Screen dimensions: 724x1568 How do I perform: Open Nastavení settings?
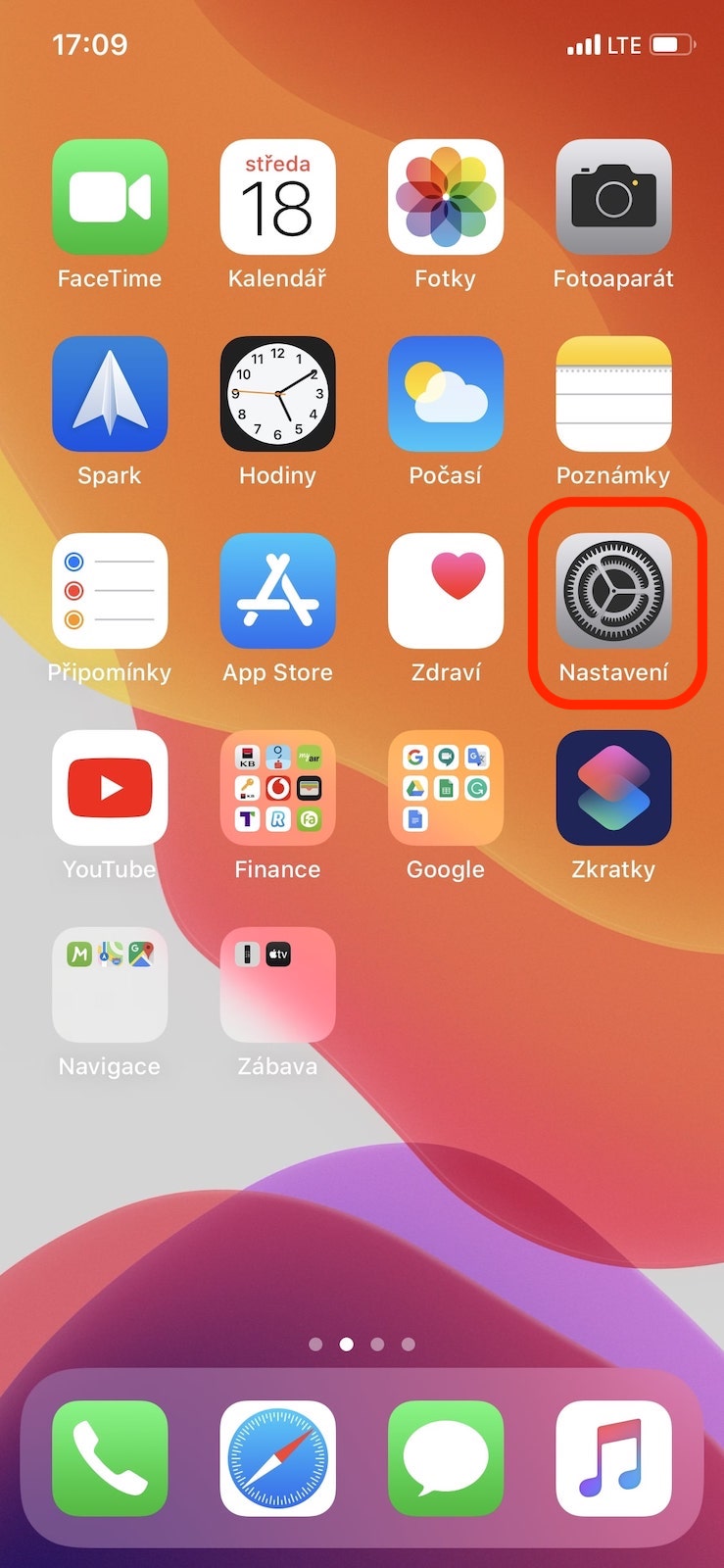pyautogui.click(x=613, y=591)
